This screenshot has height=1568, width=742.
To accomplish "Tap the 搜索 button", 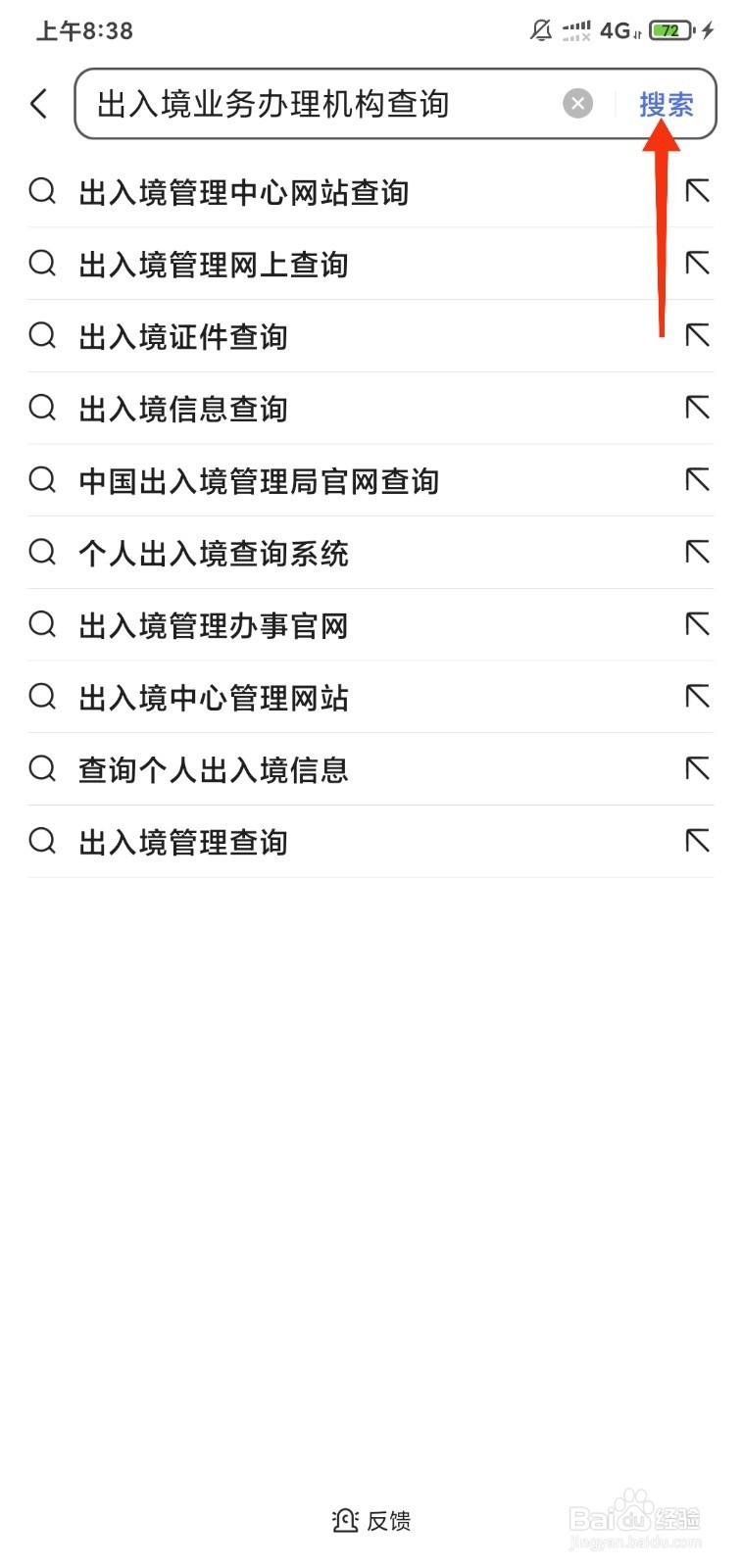I will 667,104.
